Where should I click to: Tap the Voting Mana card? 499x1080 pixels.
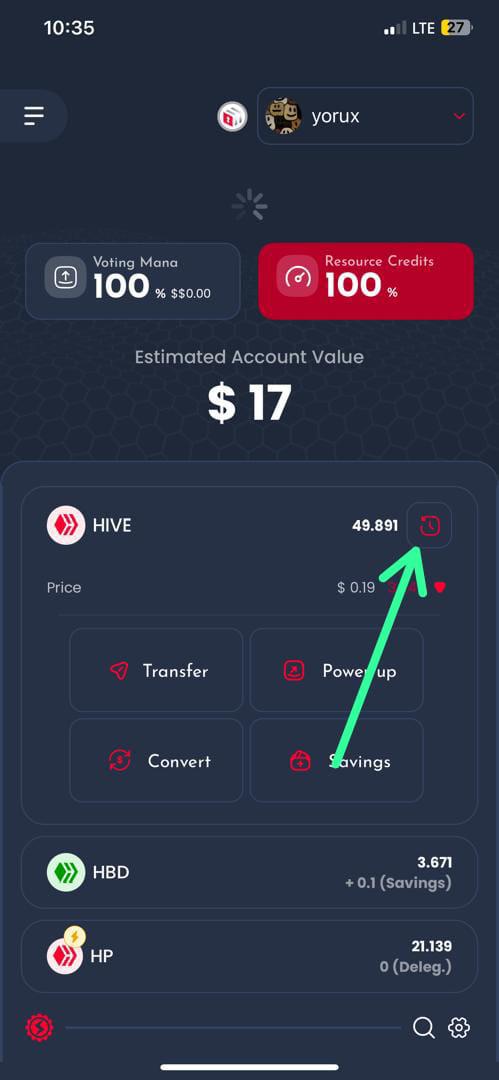(133, 281)
